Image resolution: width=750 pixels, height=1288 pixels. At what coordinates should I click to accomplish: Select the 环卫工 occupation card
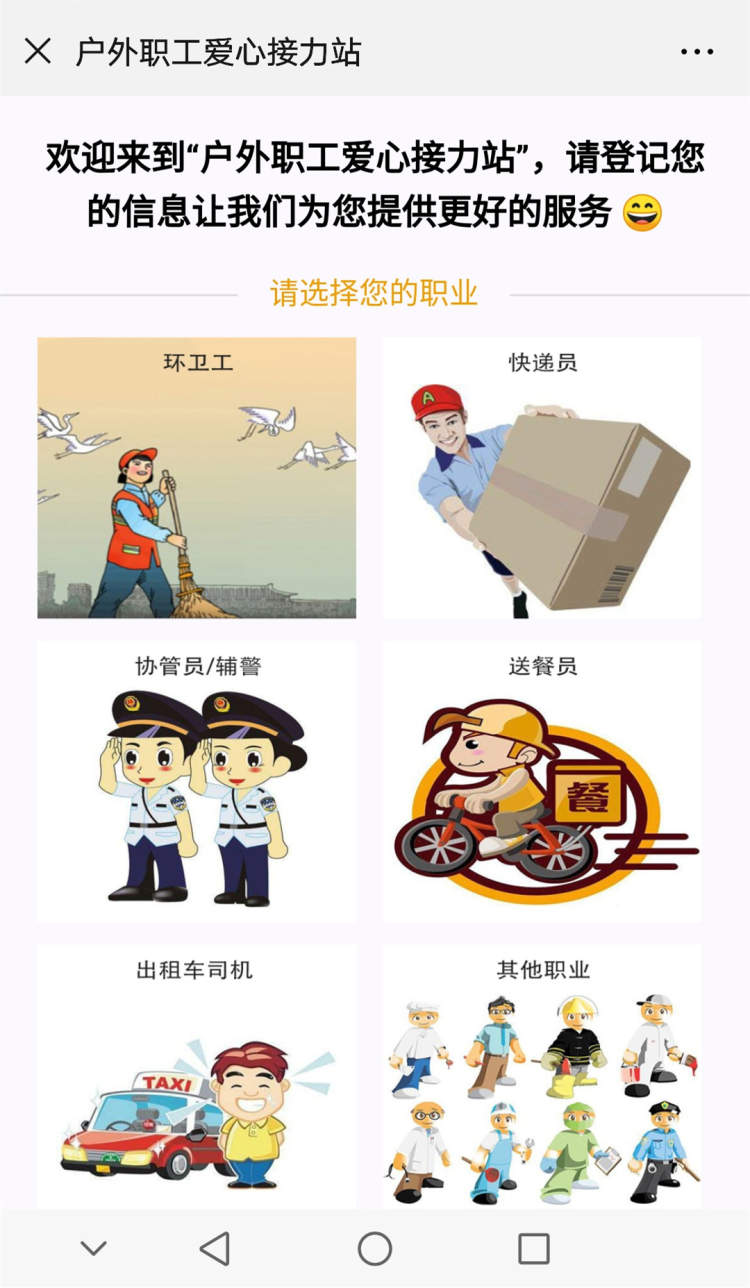coord(197,478)
